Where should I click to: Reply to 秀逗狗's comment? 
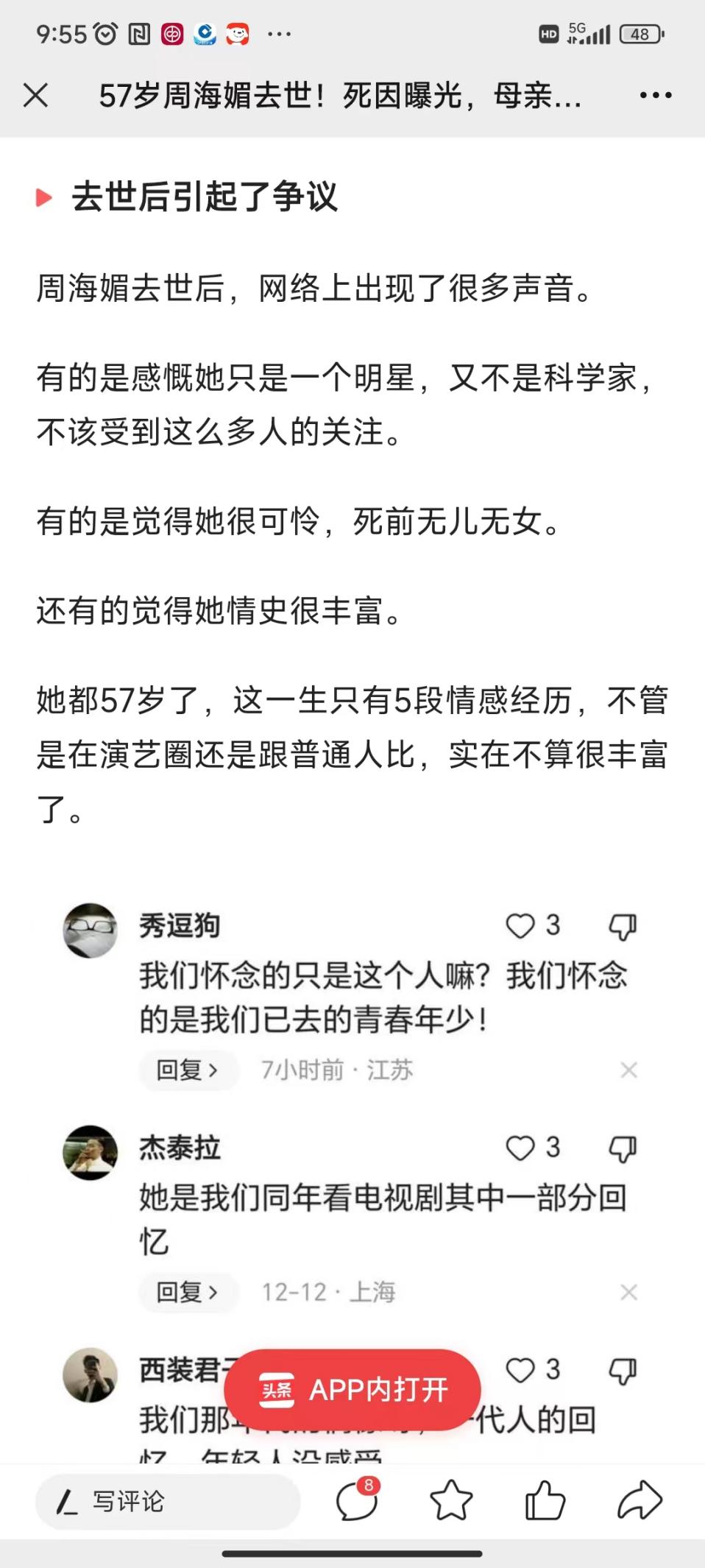coord(188,1070)
